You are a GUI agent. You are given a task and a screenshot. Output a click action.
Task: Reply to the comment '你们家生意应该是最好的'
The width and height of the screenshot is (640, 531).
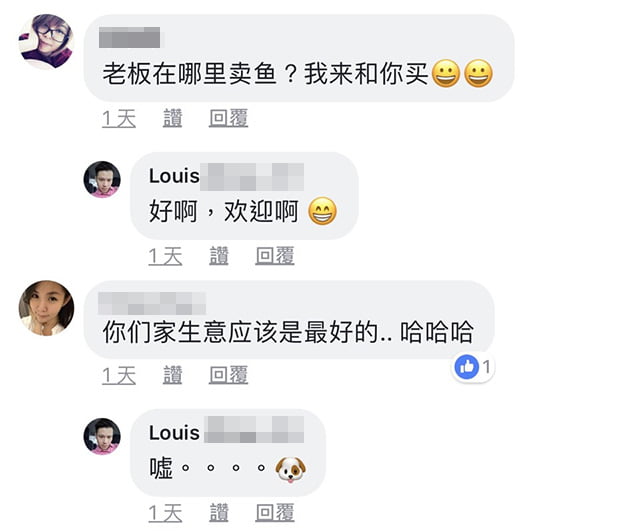228,375
